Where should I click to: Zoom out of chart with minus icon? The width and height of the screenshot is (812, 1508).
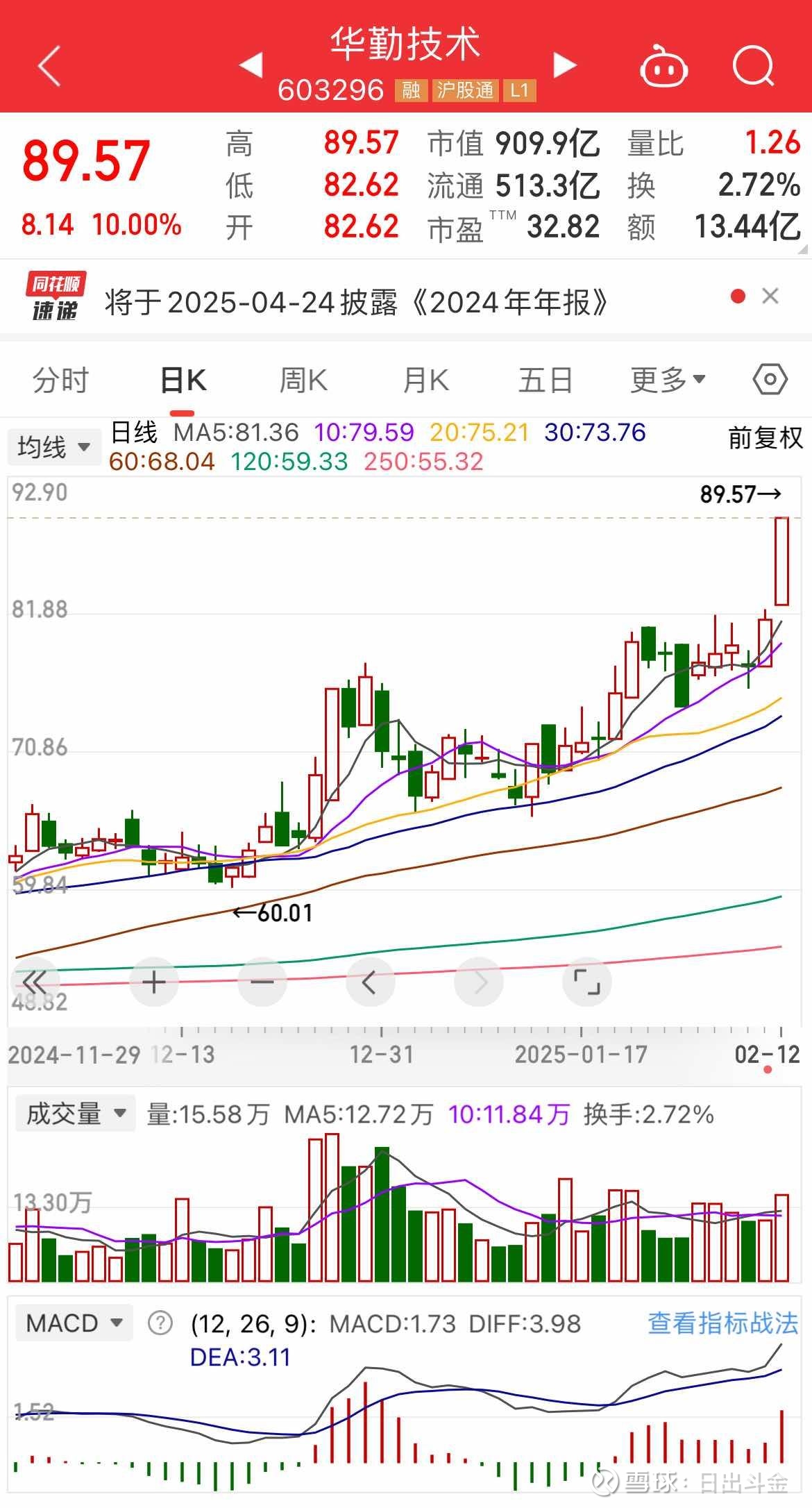(262, 981)
